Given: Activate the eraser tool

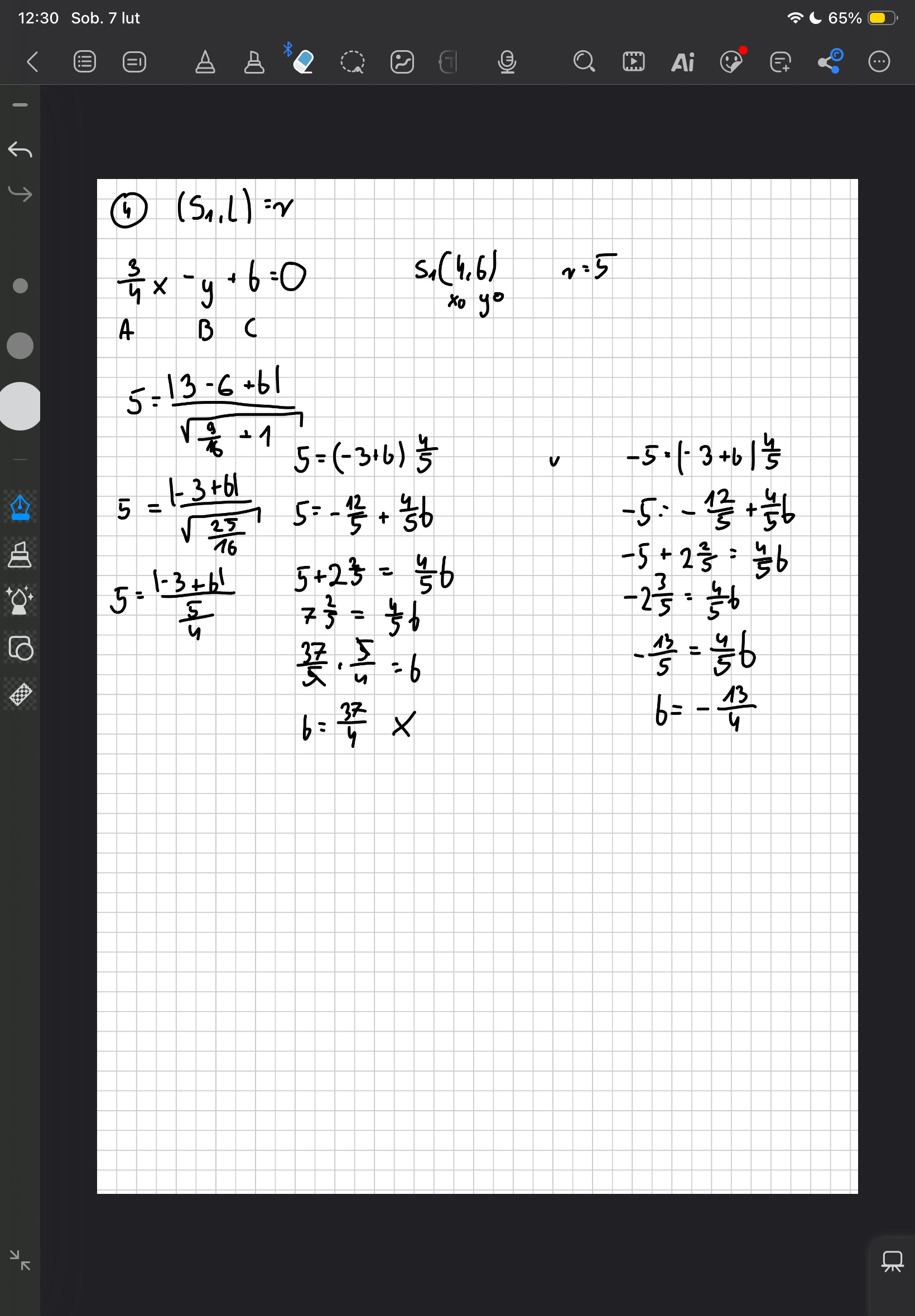Looking at the screenshot, I should click(303, 61).
